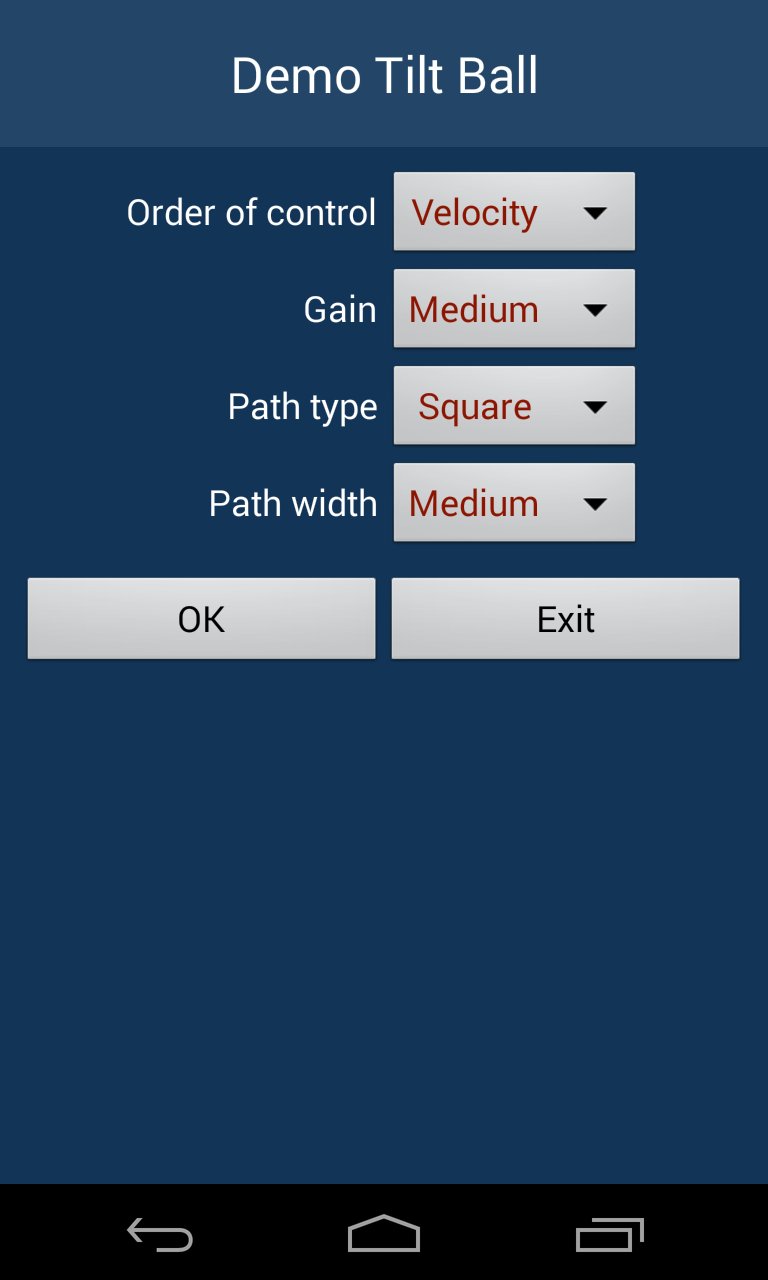The image size is (768, 1280).
Task: Open the Order of control dropdown
Action: pyautogui.click(x=514, y=211)
